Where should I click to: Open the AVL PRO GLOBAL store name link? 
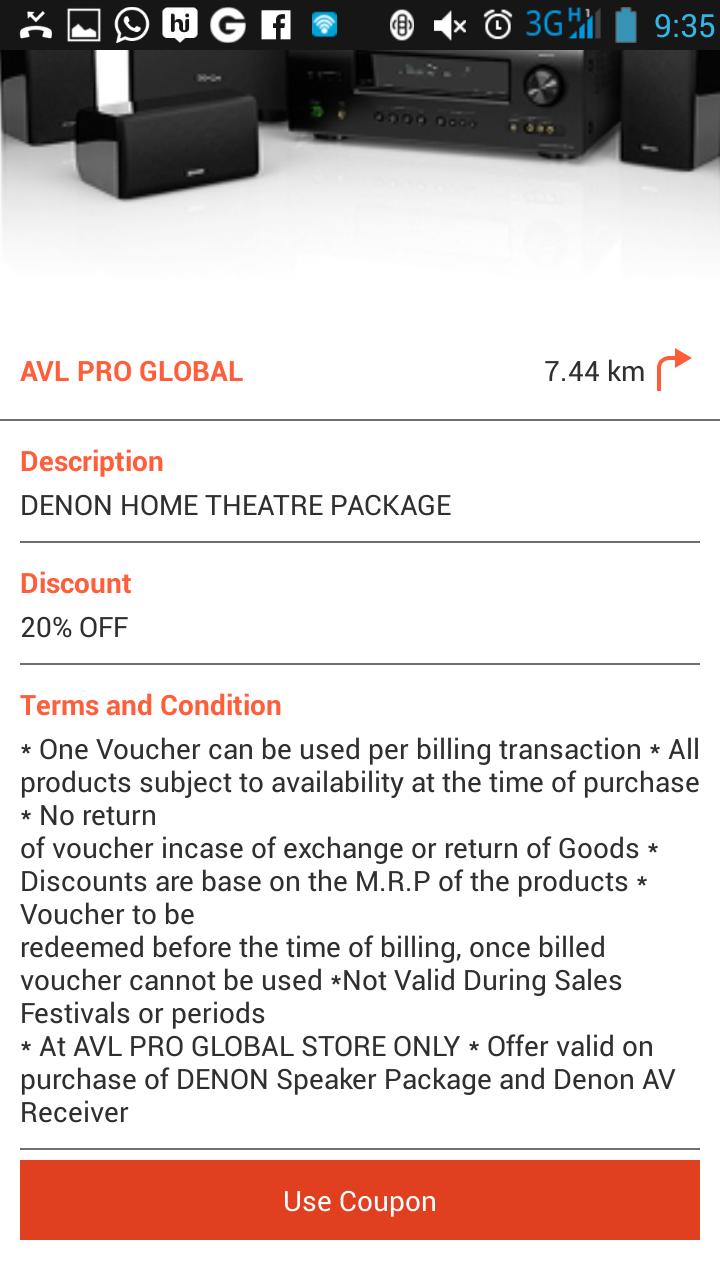tap(129, 371)
